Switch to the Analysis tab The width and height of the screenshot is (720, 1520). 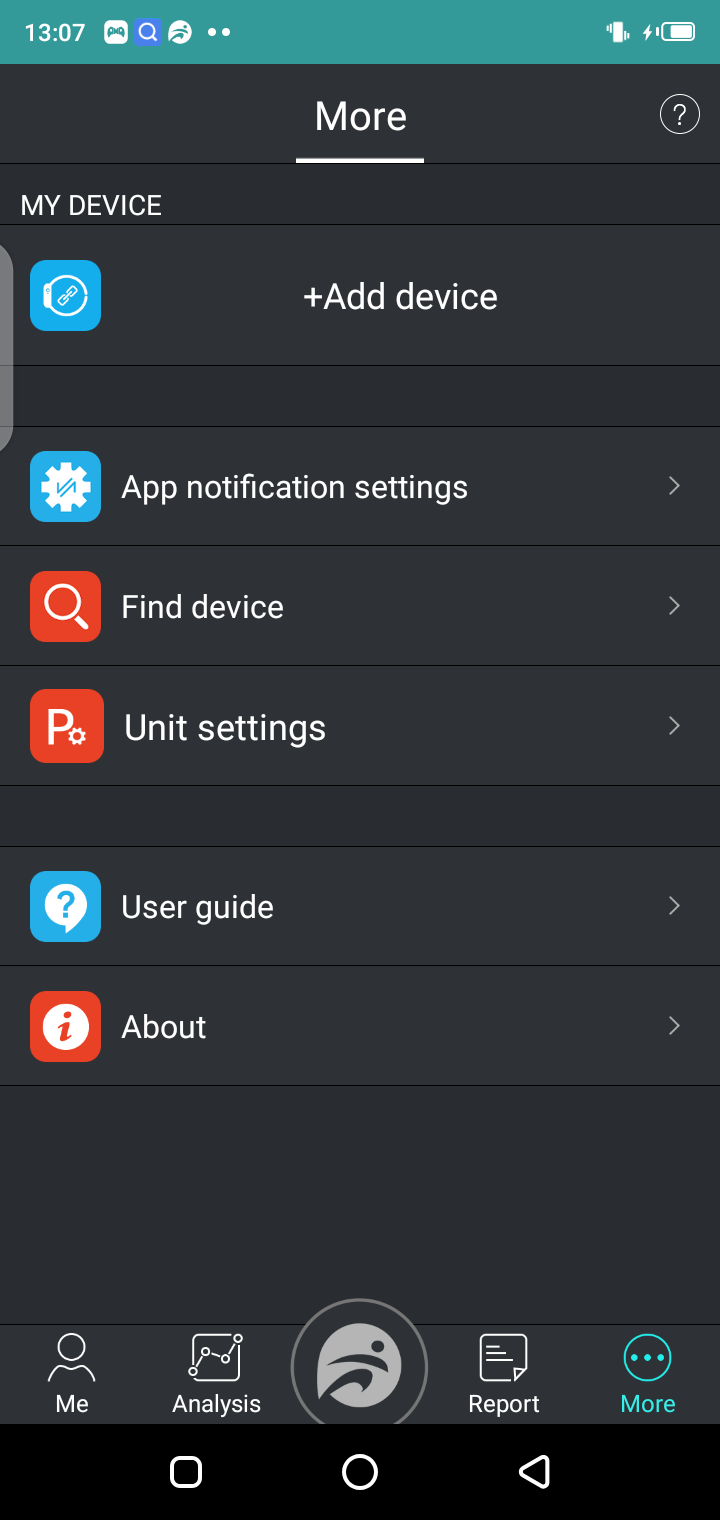(x=216, y=1374)
